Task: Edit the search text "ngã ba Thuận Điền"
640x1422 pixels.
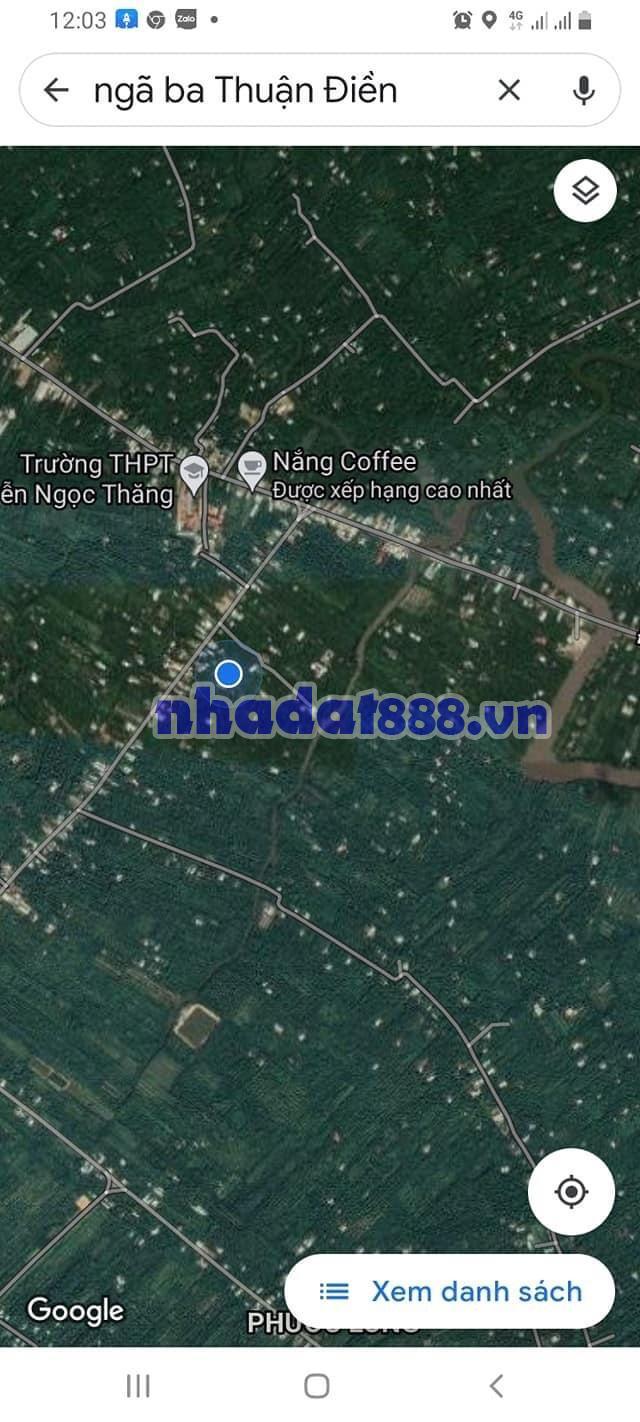Action: (x=246, y=90)
